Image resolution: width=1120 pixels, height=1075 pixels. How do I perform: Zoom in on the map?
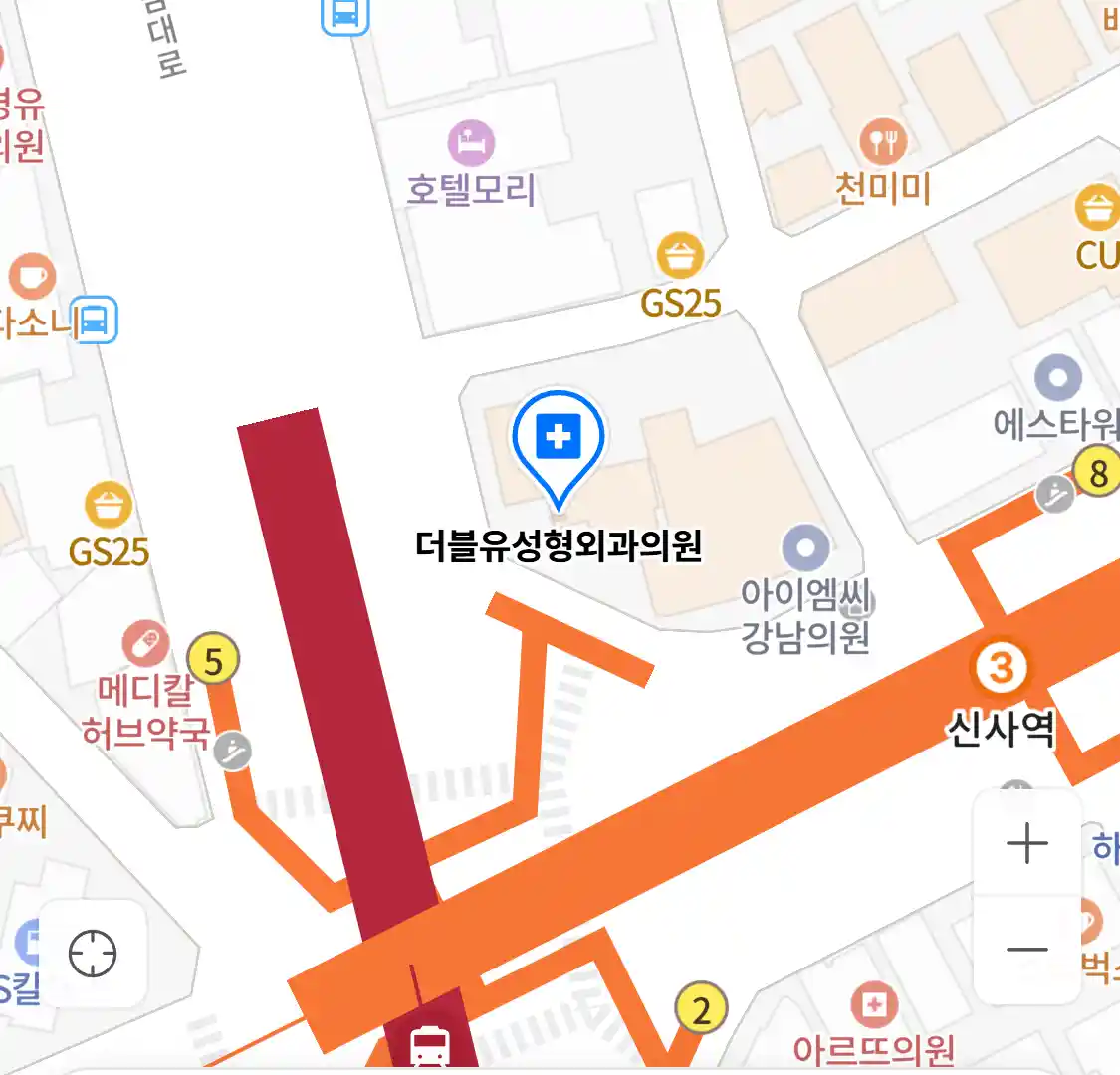click(1026, 845)
